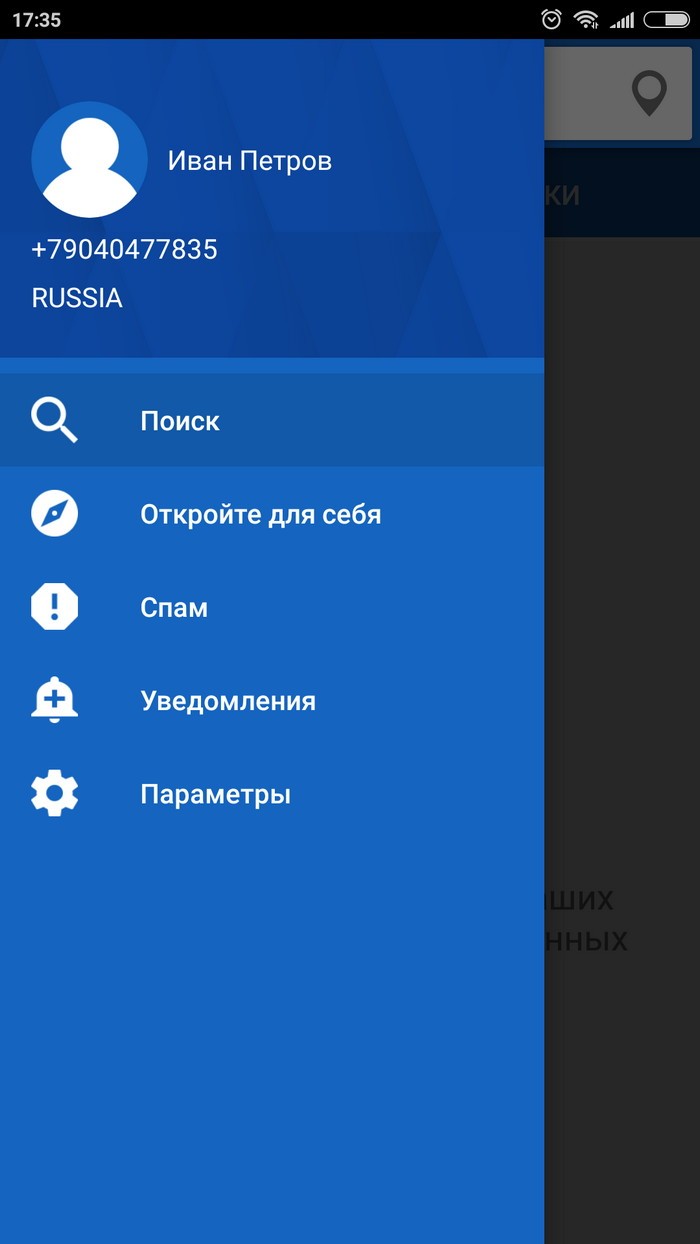The image size is (700, 1244).
Task: Open the Поиск menu item
Action: point(272,420)
